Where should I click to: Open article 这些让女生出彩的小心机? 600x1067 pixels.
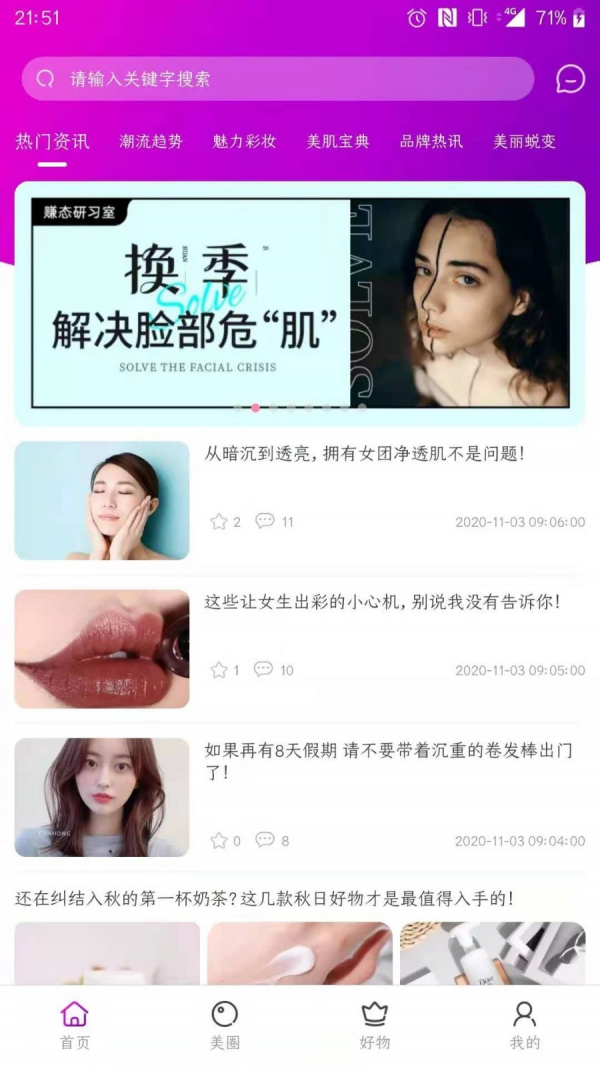pos(382,602)
